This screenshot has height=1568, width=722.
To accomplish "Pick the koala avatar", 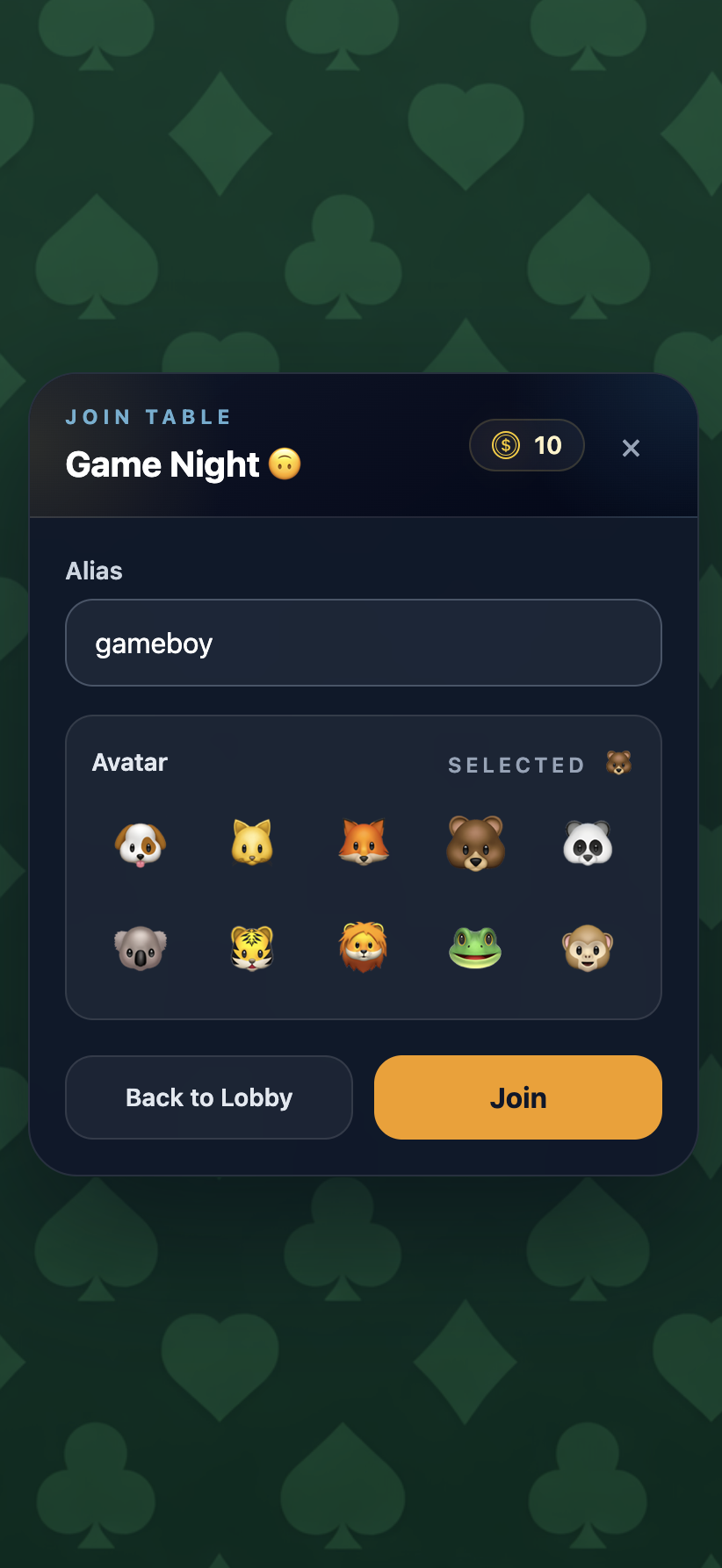I will pos(141,948).
